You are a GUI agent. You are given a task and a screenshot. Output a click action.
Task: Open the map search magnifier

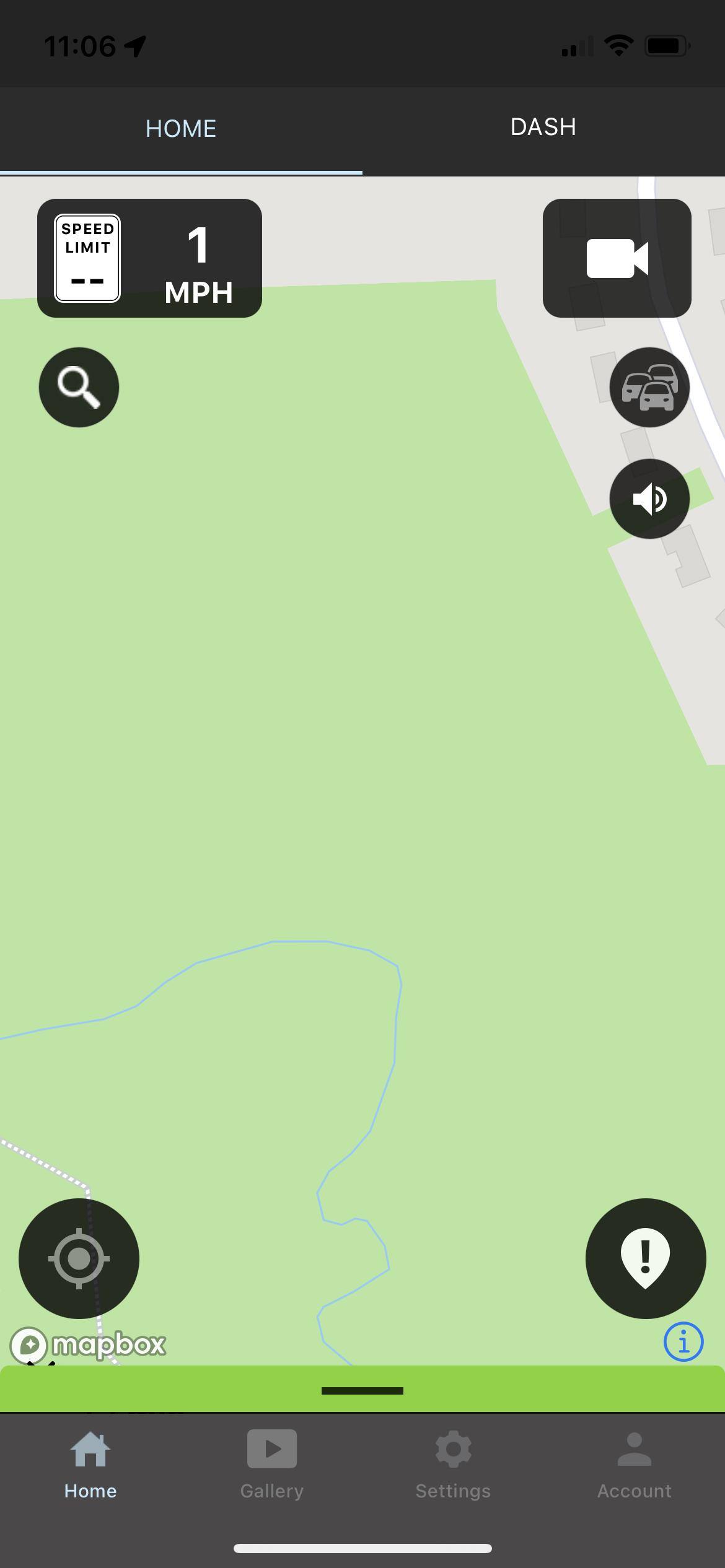point(79,388)
